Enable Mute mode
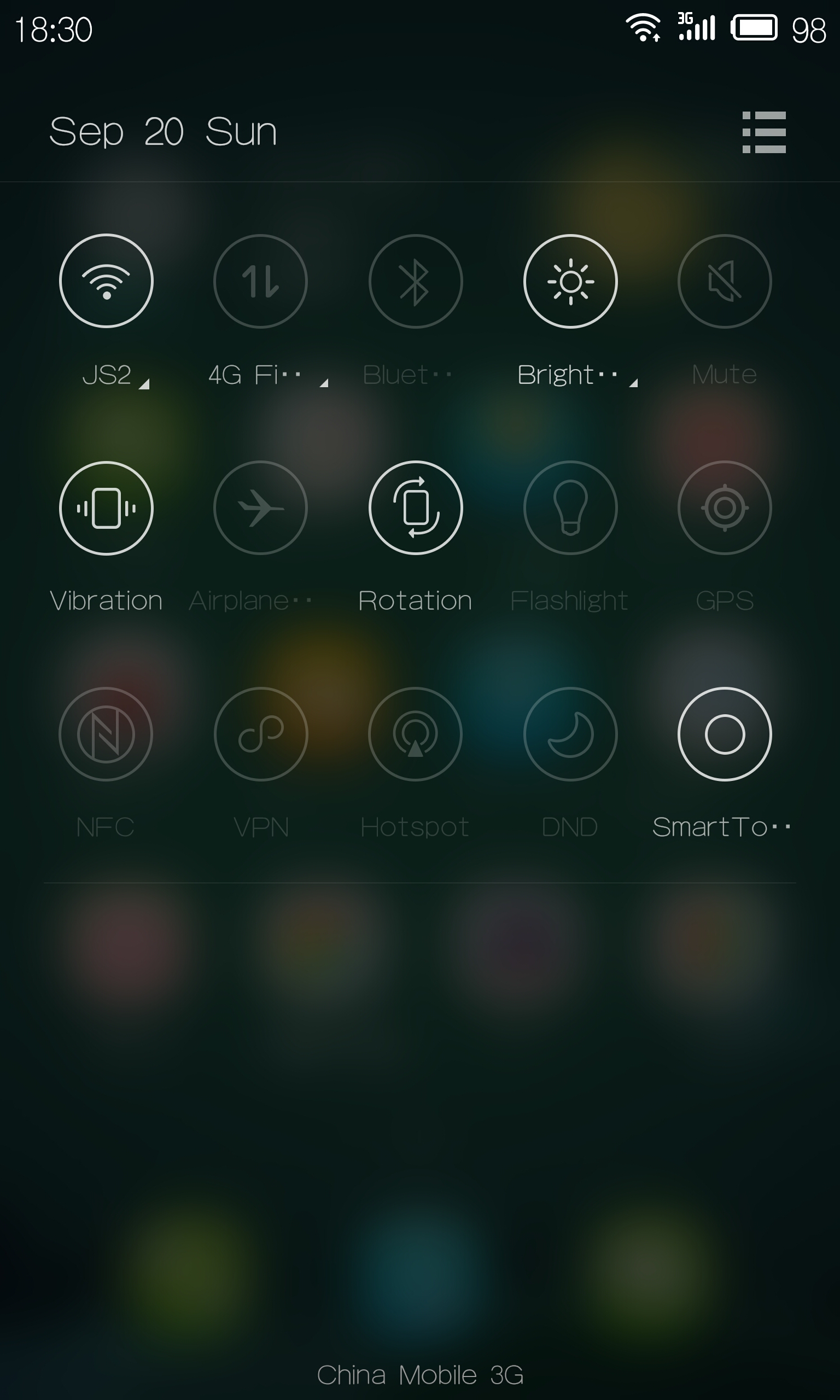This screenshot has width=840, height=1400. tap(725, 281)
